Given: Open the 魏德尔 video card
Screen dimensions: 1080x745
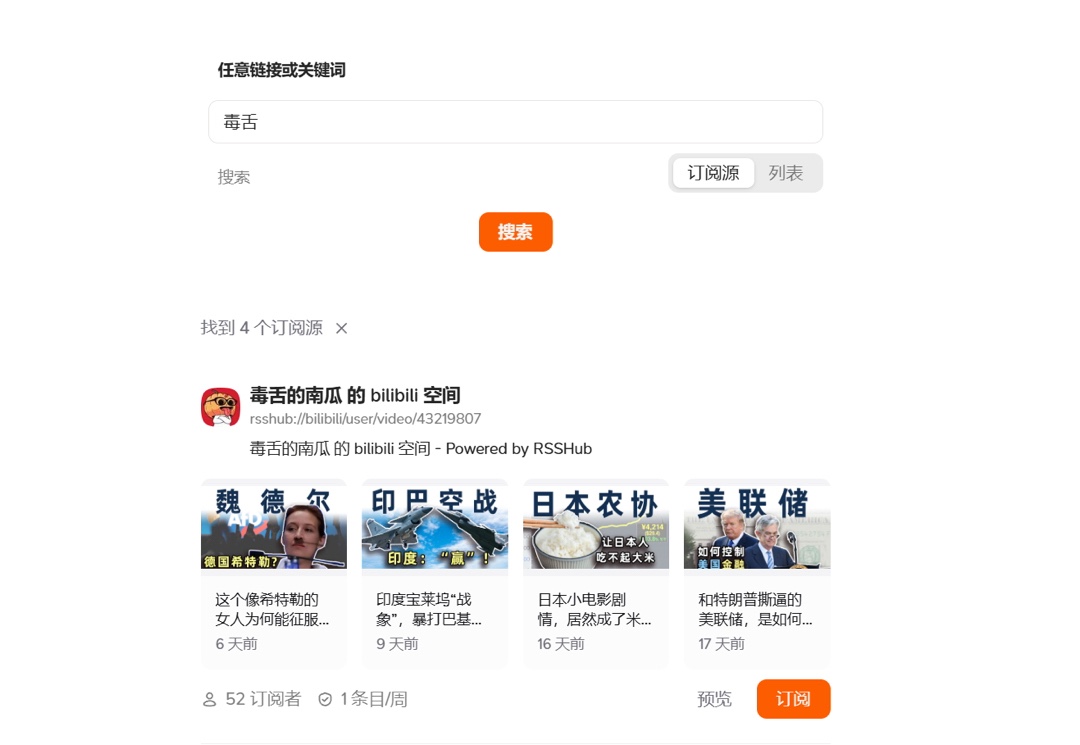Looking at the screenshot, I should pos(273,572).
